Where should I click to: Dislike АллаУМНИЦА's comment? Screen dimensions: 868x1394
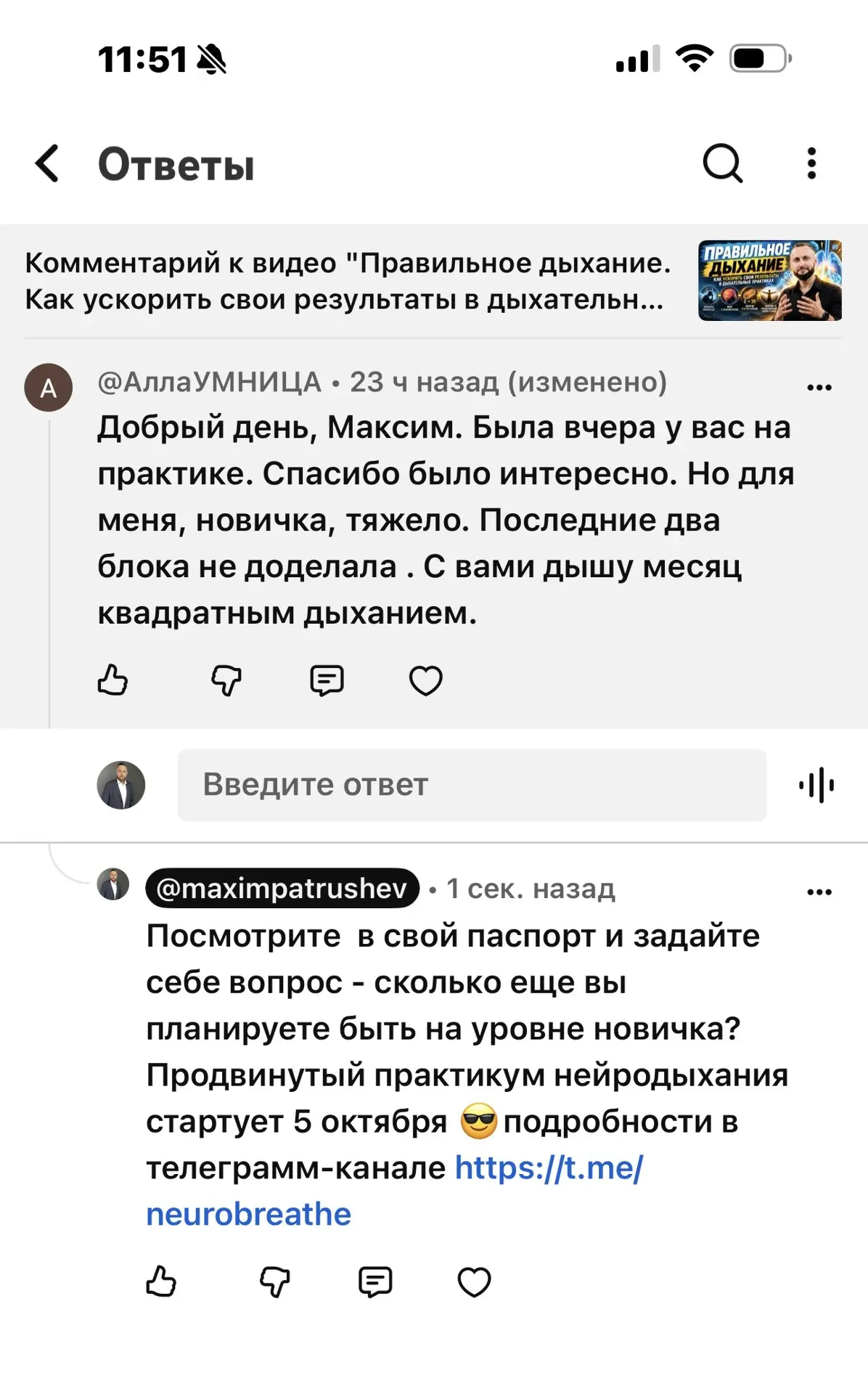tap(226, 680)
